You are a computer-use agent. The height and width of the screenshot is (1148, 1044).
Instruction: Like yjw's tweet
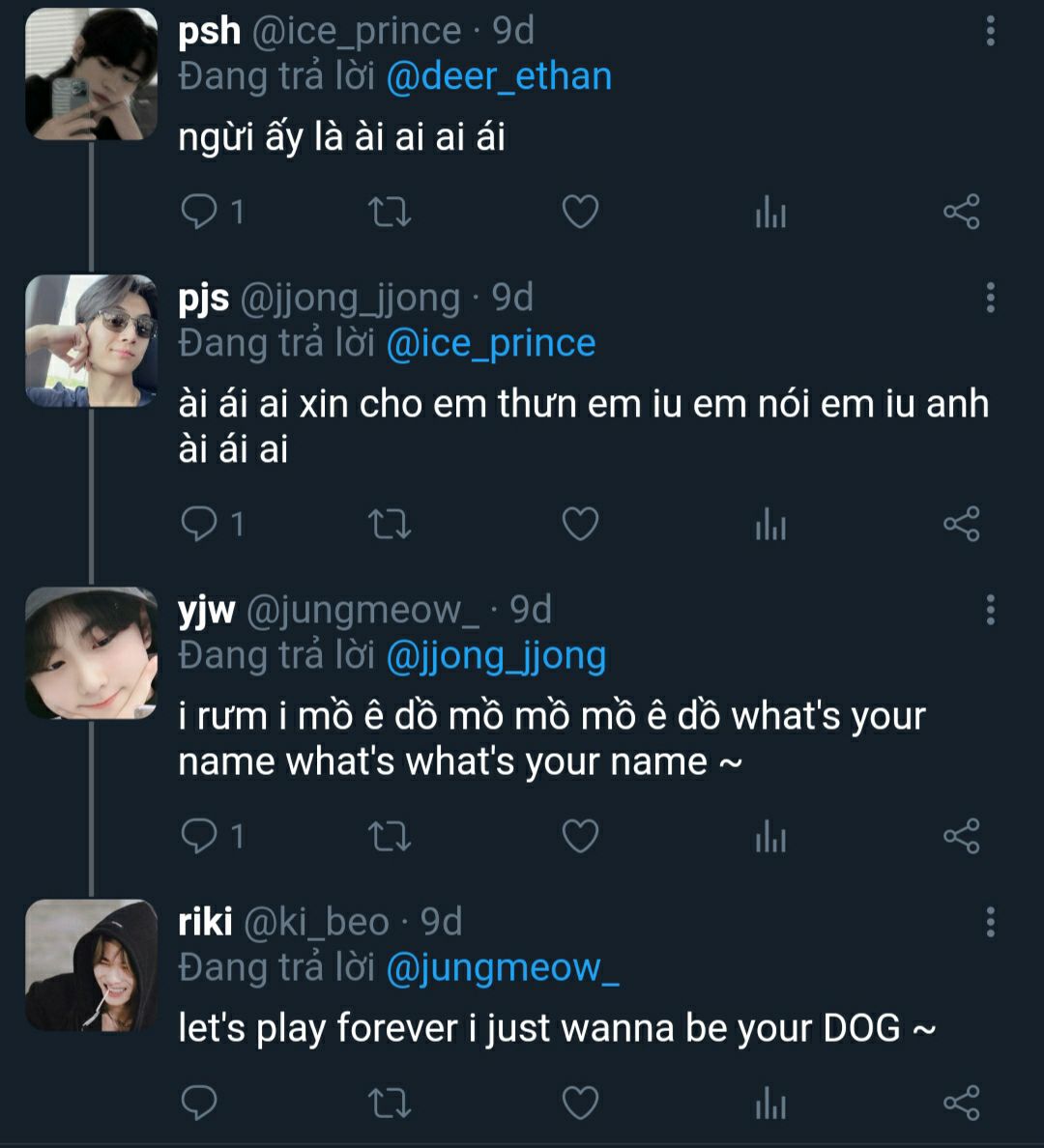(580, 836)
